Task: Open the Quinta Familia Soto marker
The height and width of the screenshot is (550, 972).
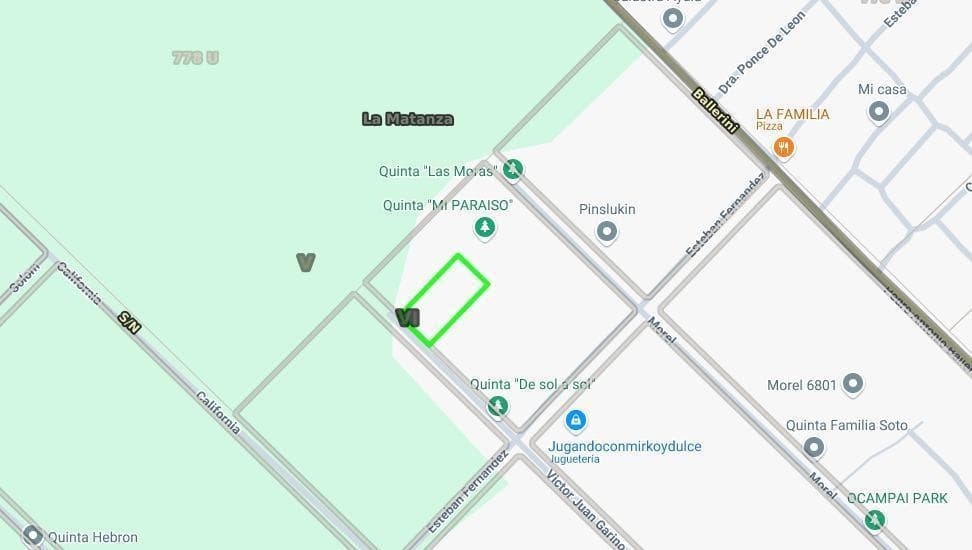Action: 814,447
